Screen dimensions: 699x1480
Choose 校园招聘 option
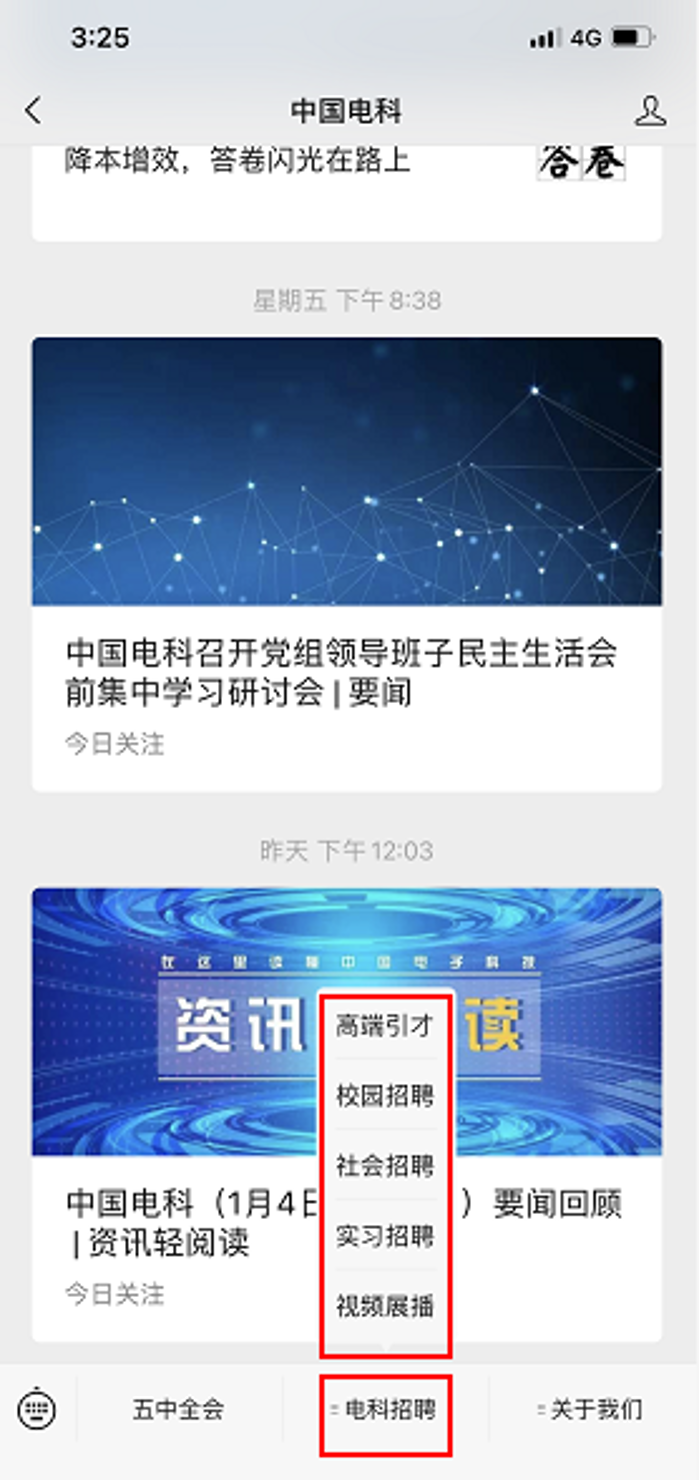[x=385, y=1096]
